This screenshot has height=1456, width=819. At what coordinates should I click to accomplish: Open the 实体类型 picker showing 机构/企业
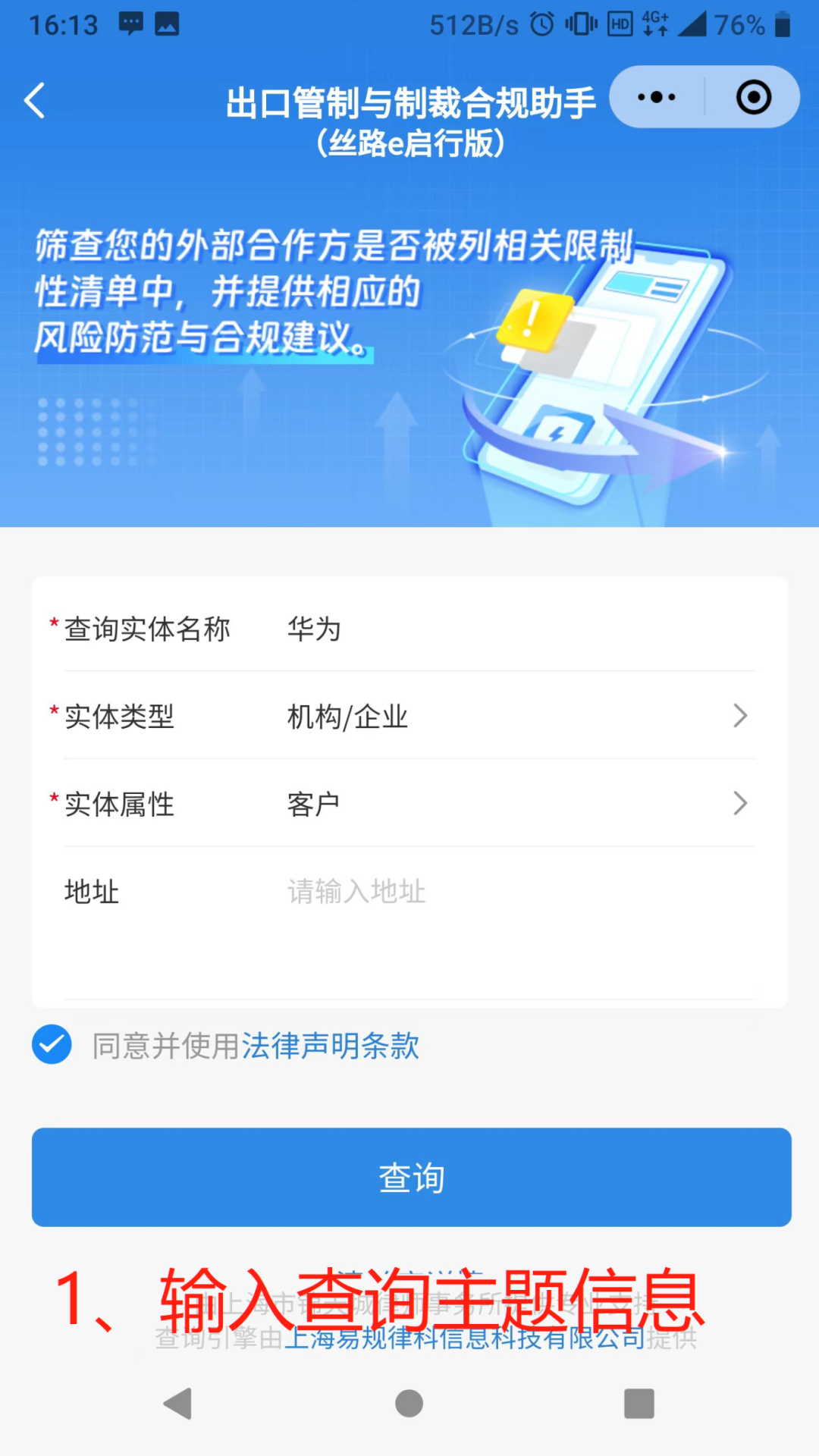tap(516, 716)
